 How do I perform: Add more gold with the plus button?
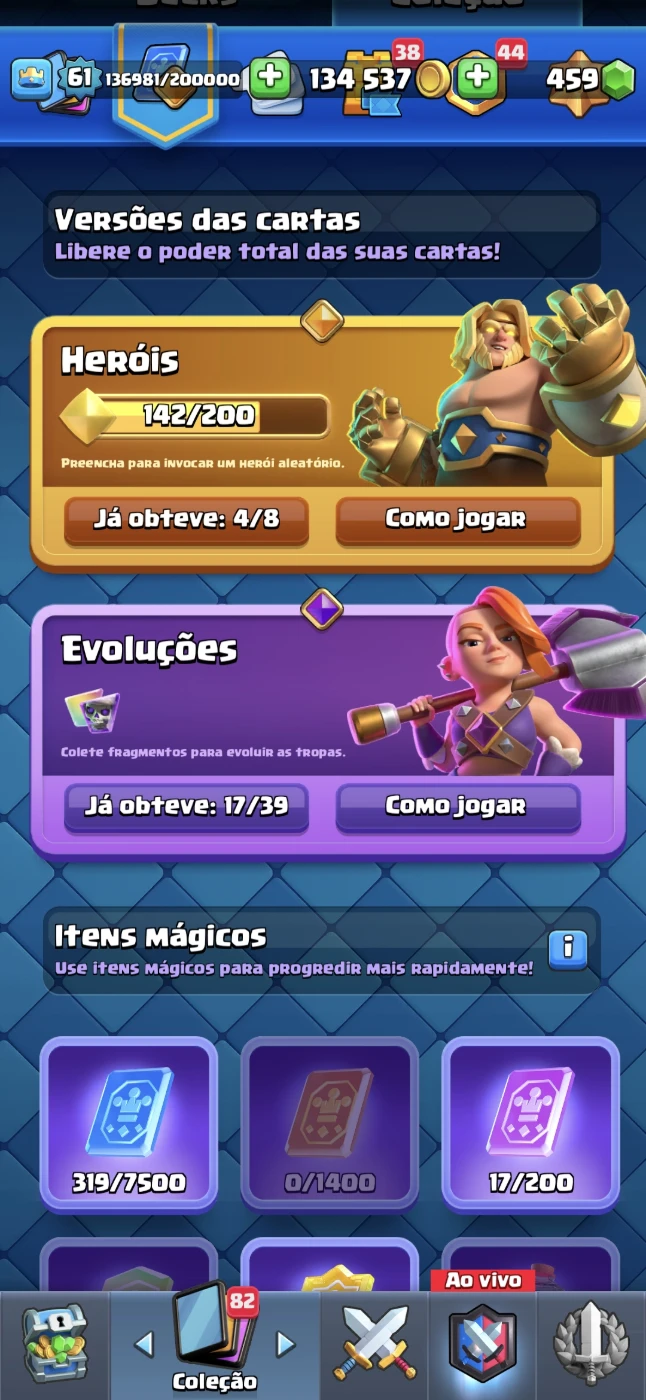point(479,78)
